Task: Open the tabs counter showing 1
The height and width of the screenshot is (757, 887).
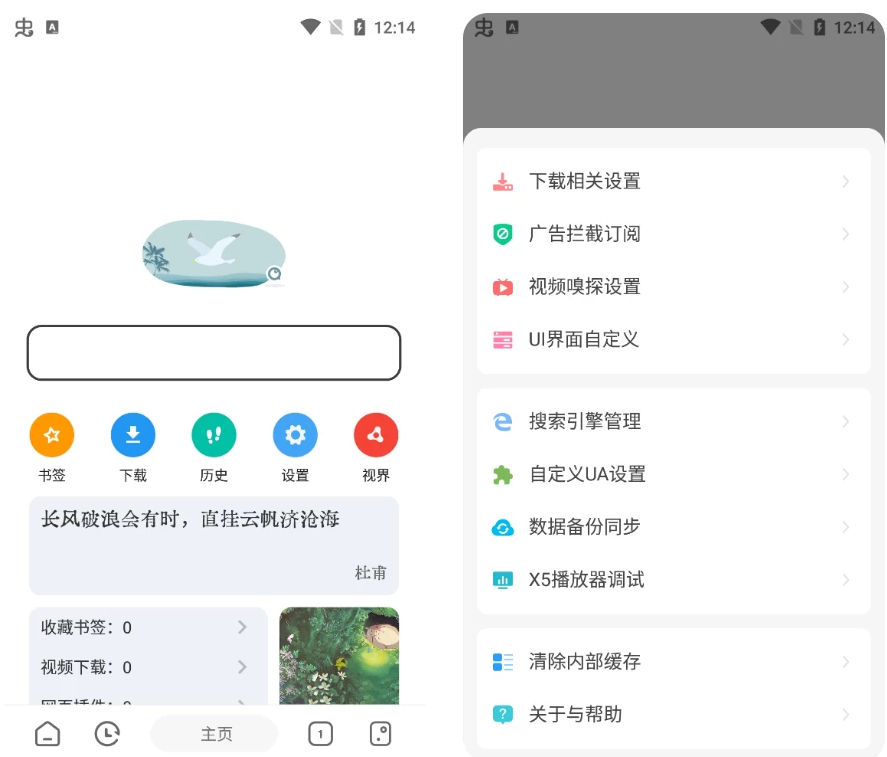Action: click(x=320, y=735)
